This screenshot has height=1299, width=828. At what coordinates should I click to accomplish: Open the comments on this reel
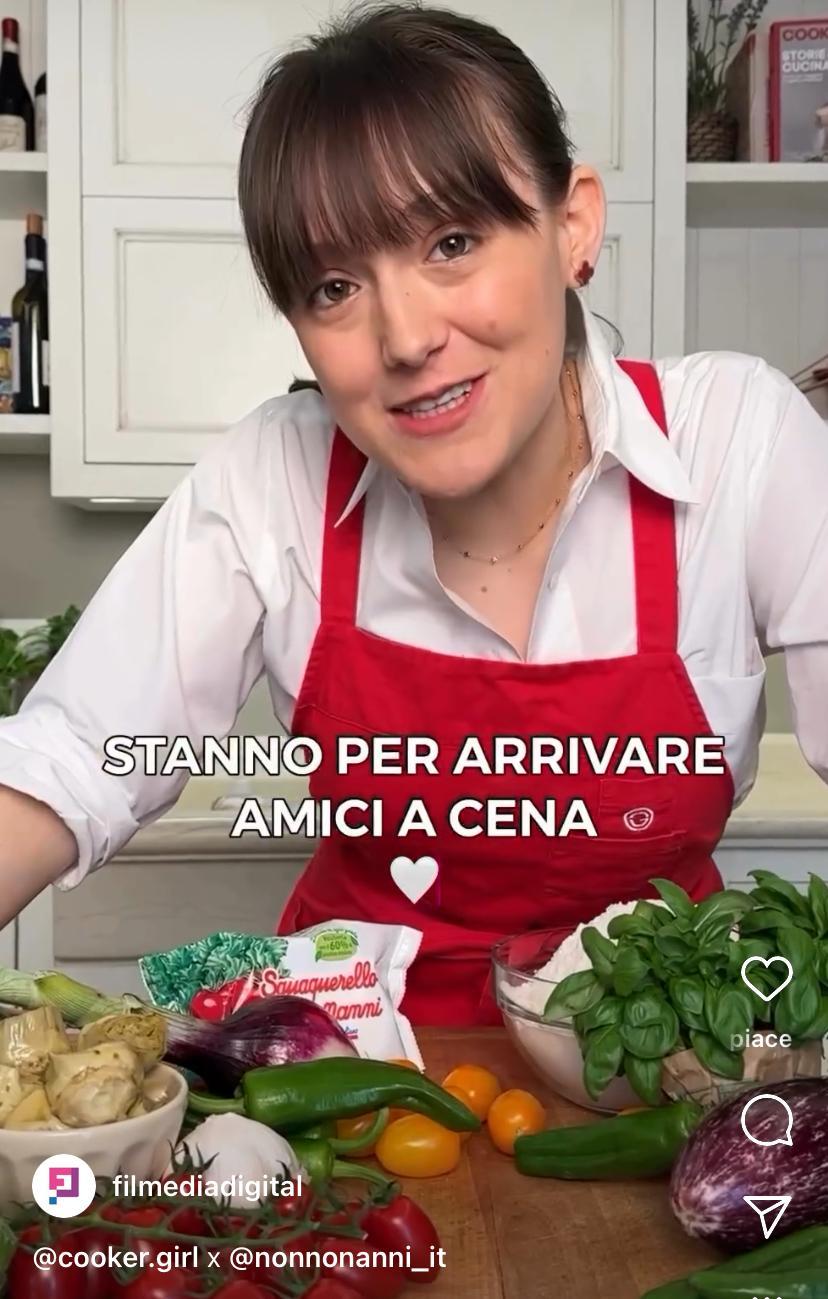[x=767, y=1120]
